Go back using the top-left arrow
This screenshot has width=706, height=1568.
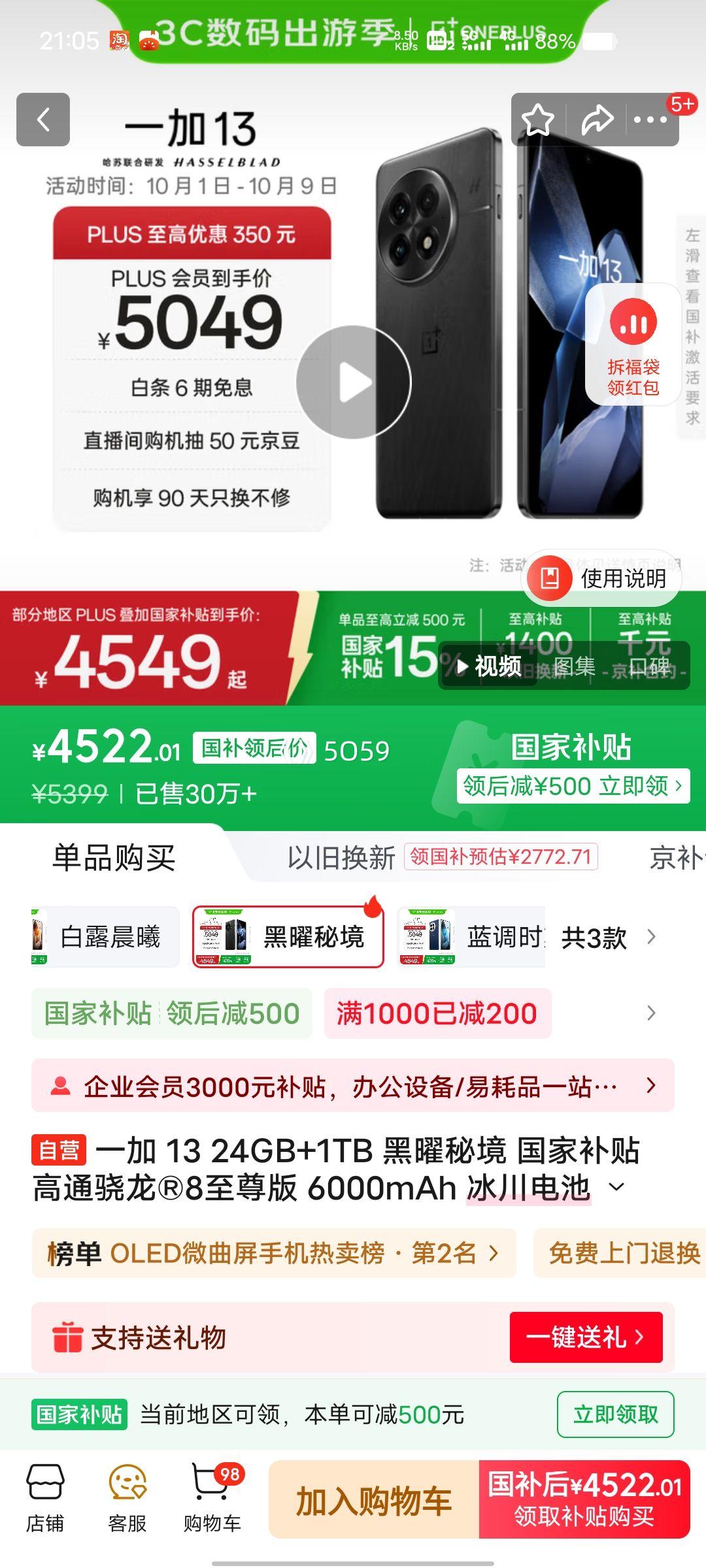point(43,120)
